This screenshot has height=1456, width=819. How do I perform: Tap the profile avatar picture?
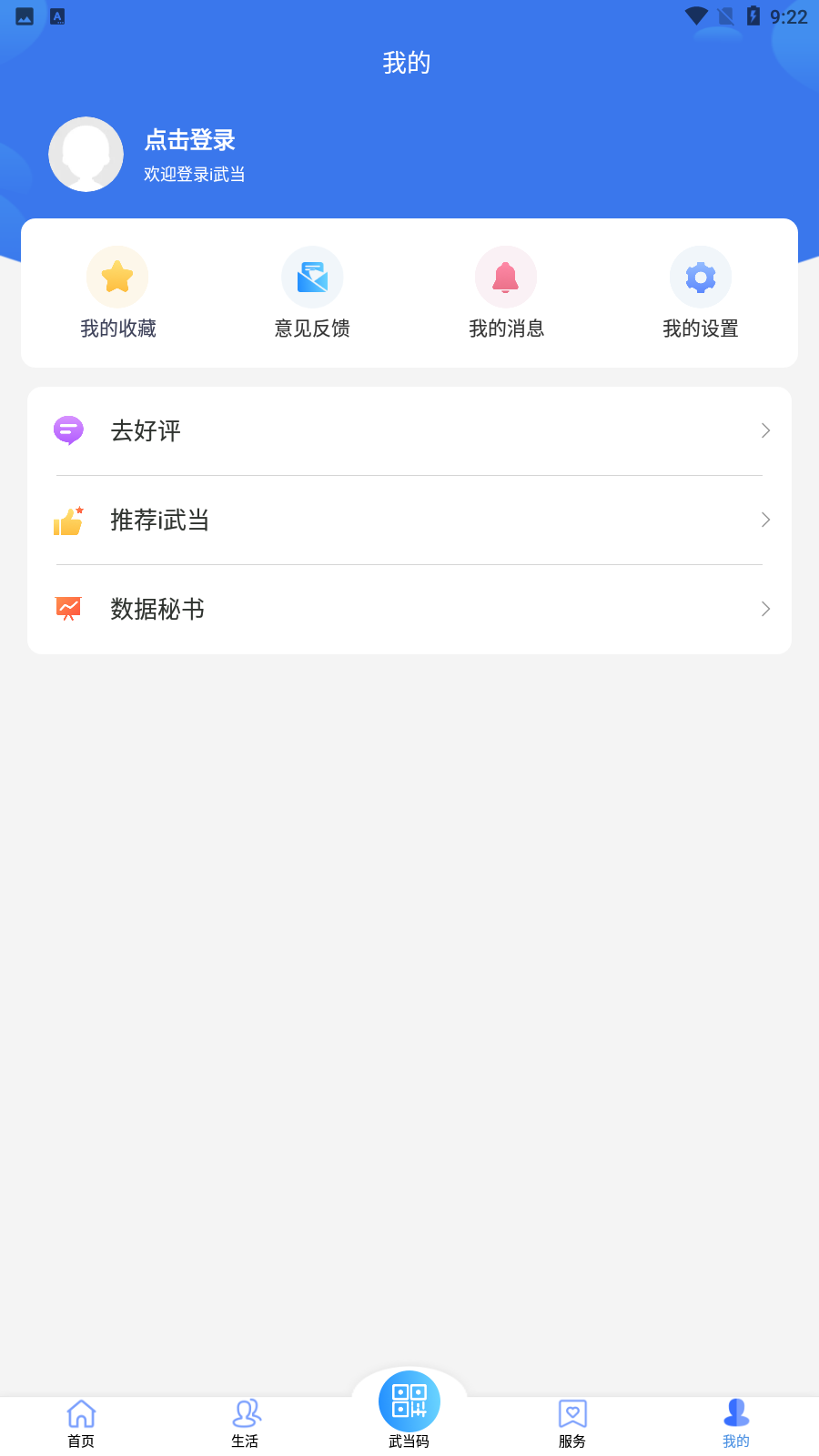(86, 154)
